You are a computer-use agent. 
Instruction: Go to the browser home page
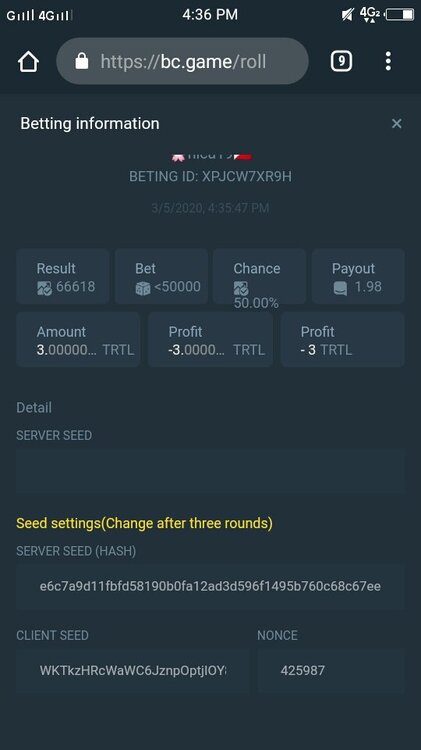click(28, 62)
